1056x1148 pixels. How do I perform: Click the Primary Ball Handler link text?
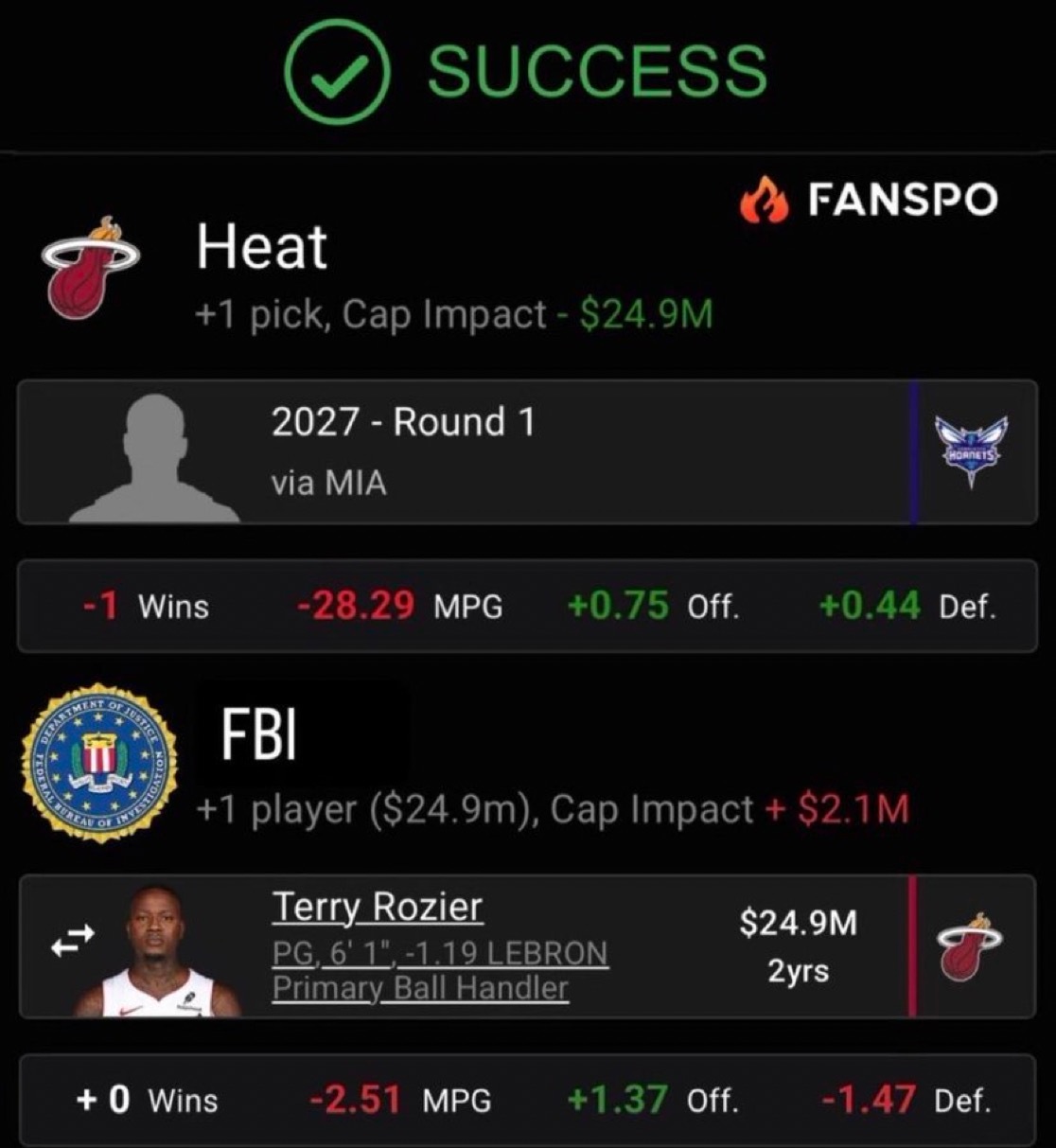tap(418, 990)
